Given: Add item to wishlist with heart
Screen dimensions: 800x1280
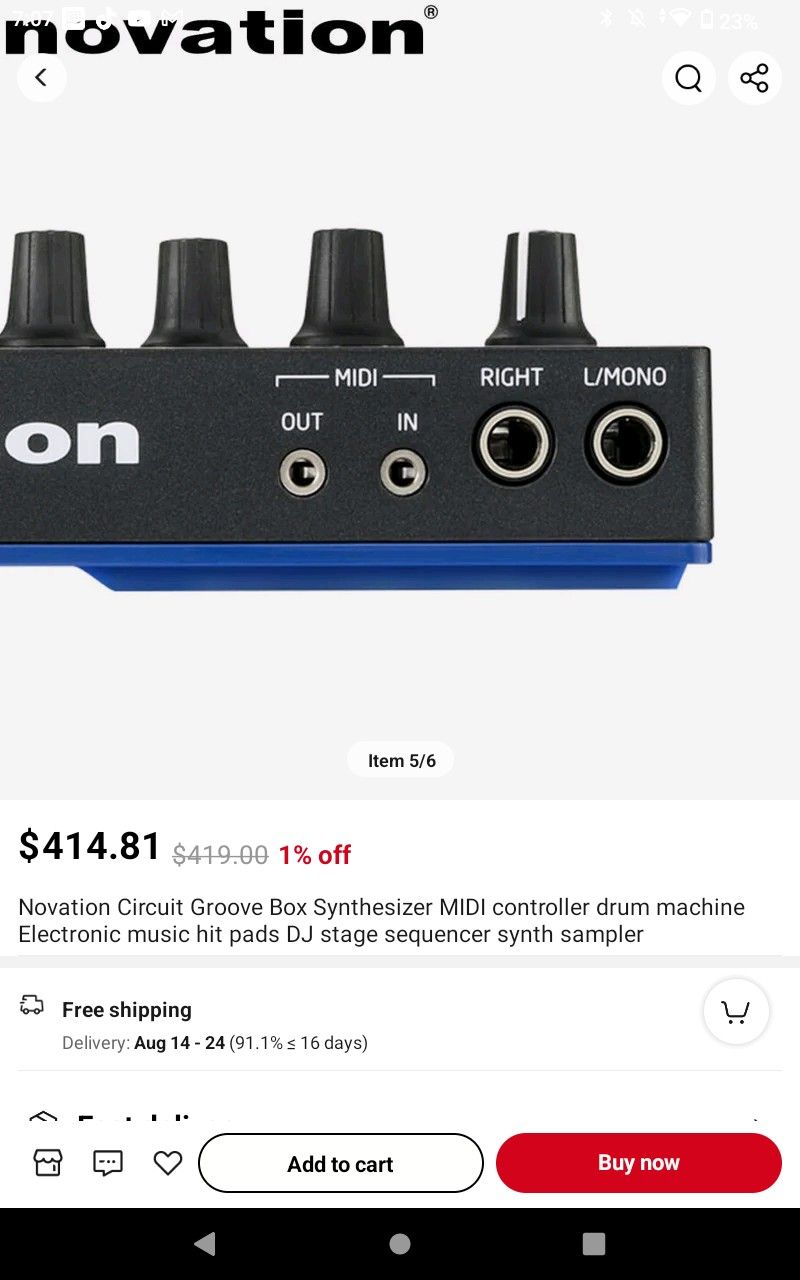Looking at the screenshot, I should (168, 1162).
